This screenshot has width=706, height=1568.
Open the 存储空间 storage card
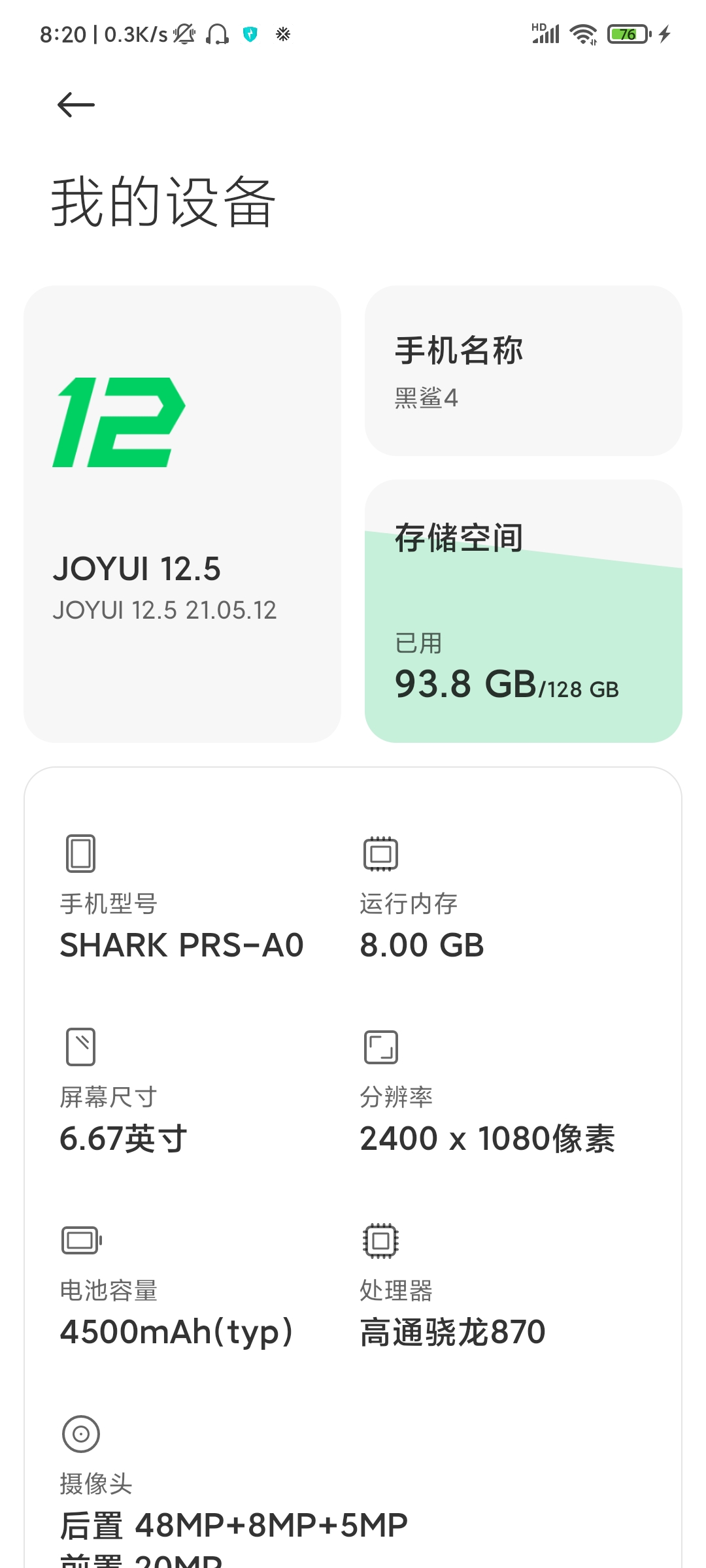523,611
